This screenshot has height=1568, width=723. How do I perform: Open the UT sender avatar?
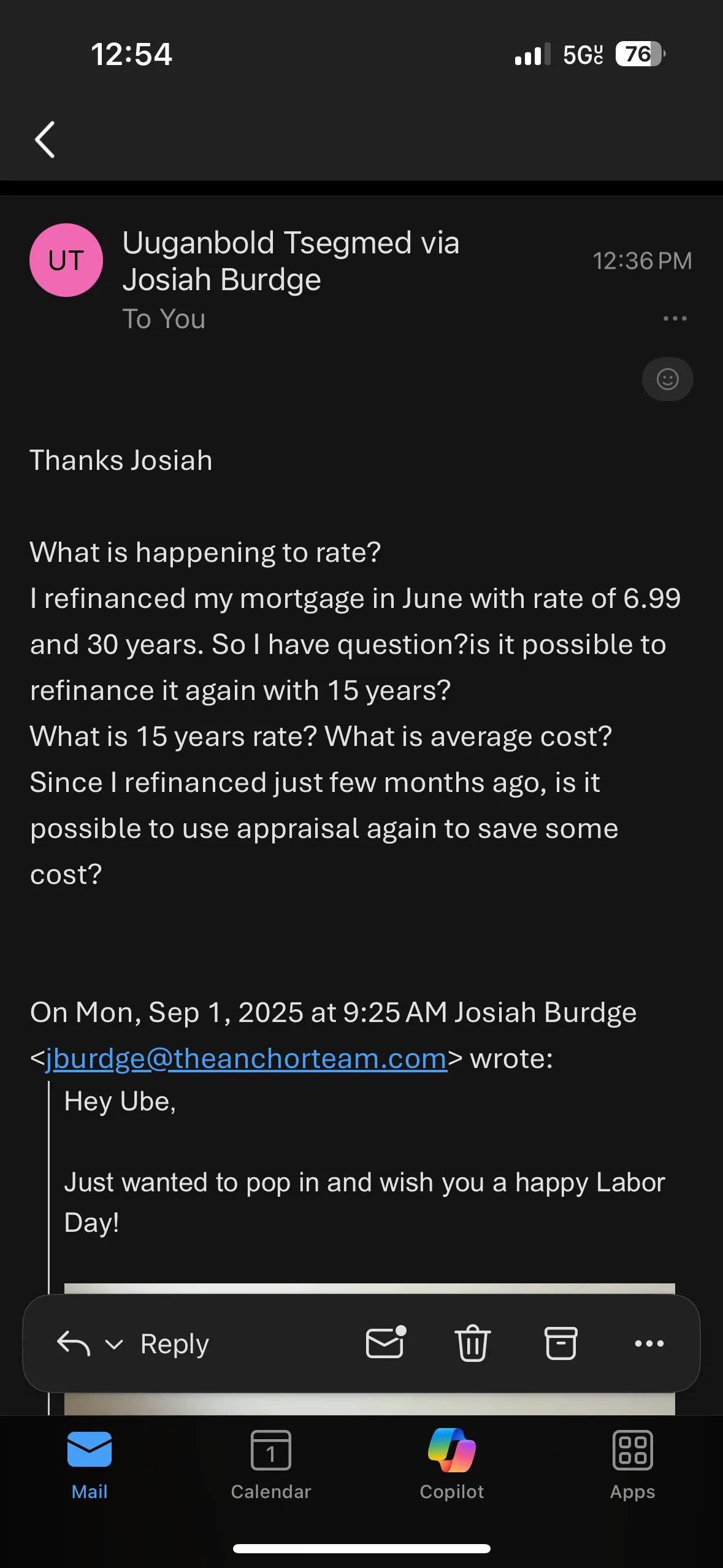(66, 260)
